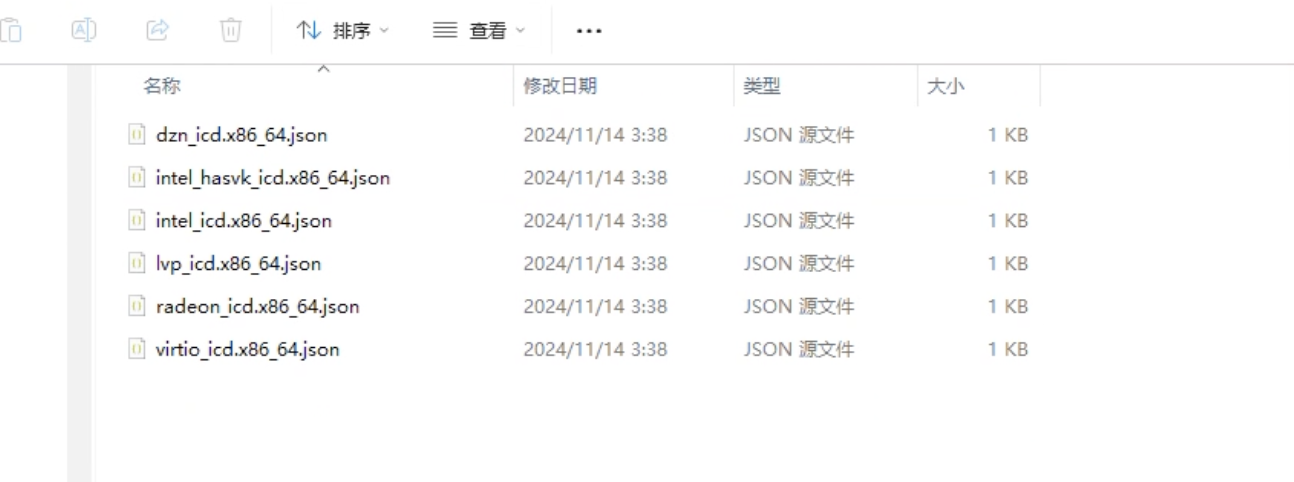
Task: Open the 排序 sort dropdown
Action: tap(342, 31)
